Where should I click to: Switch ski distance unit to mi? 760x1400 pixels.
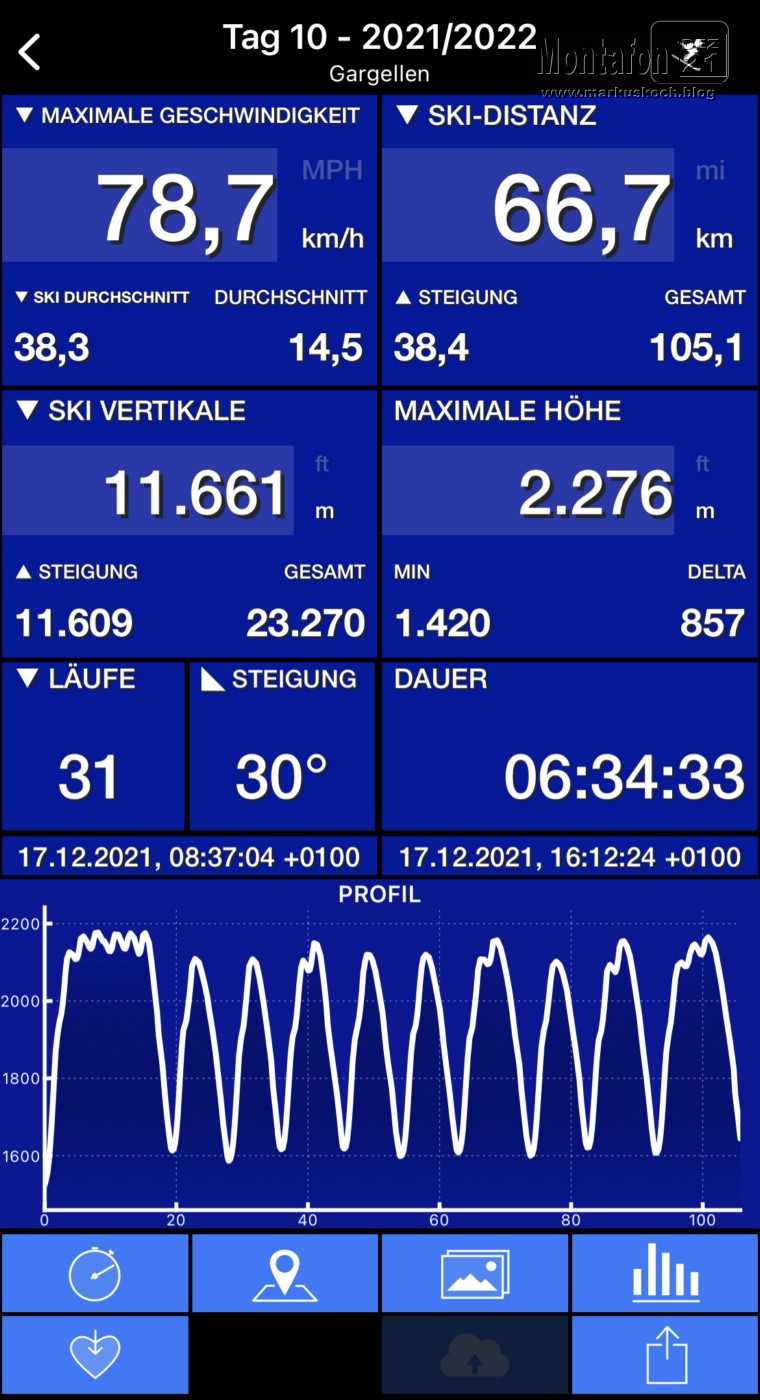click(x=710, y=171)
